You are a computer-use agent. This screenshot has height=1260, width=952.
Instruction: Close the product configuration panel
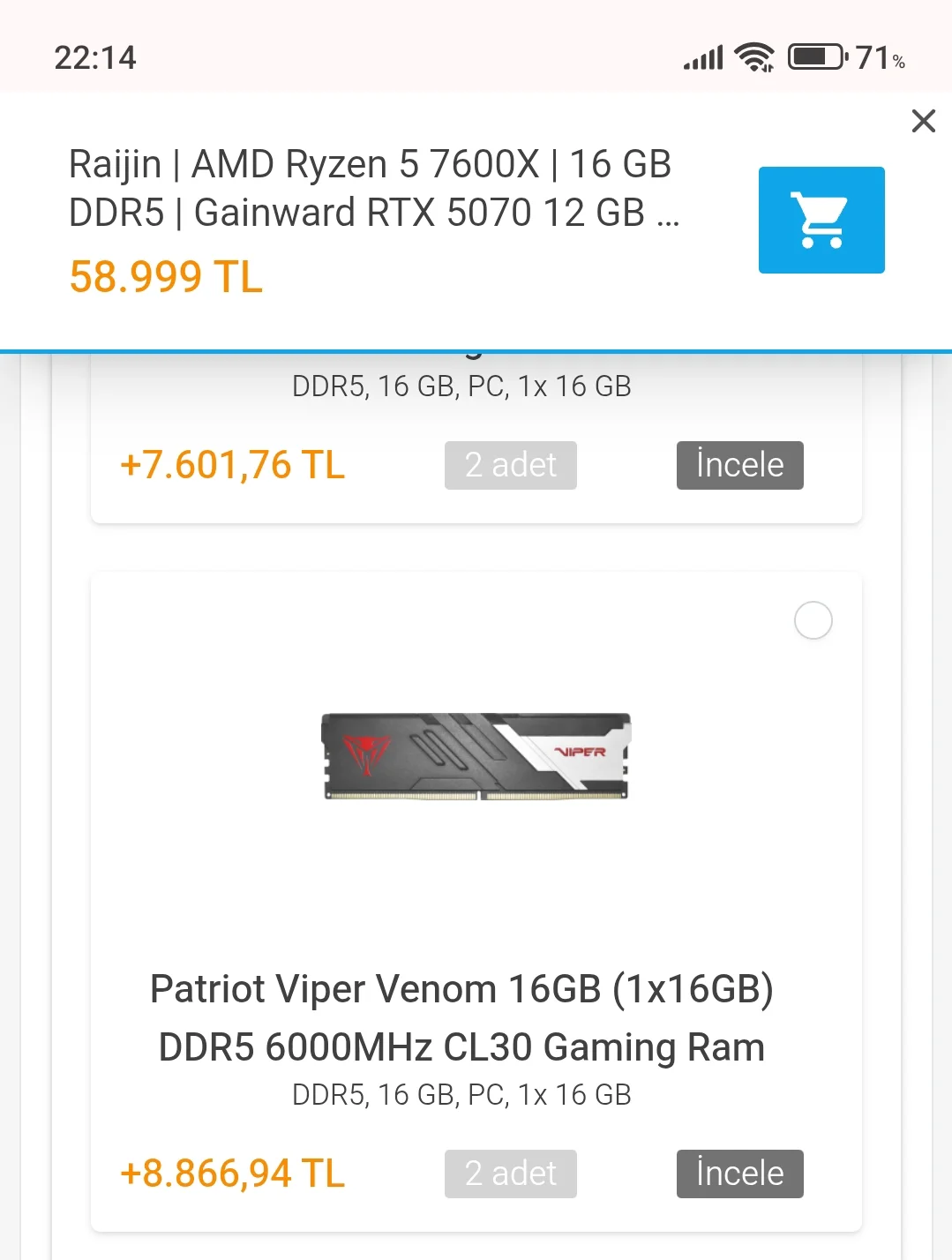(923, 121)
